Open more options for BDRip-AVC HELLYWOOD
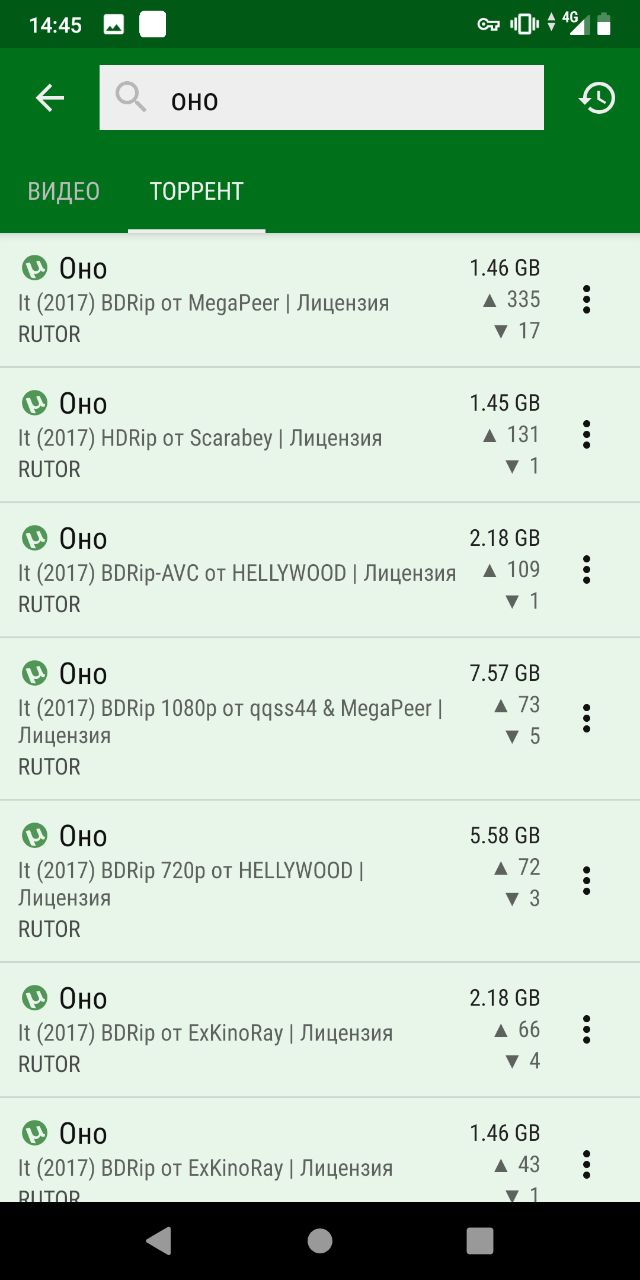 pyautogui.click(x=587, y=569)
